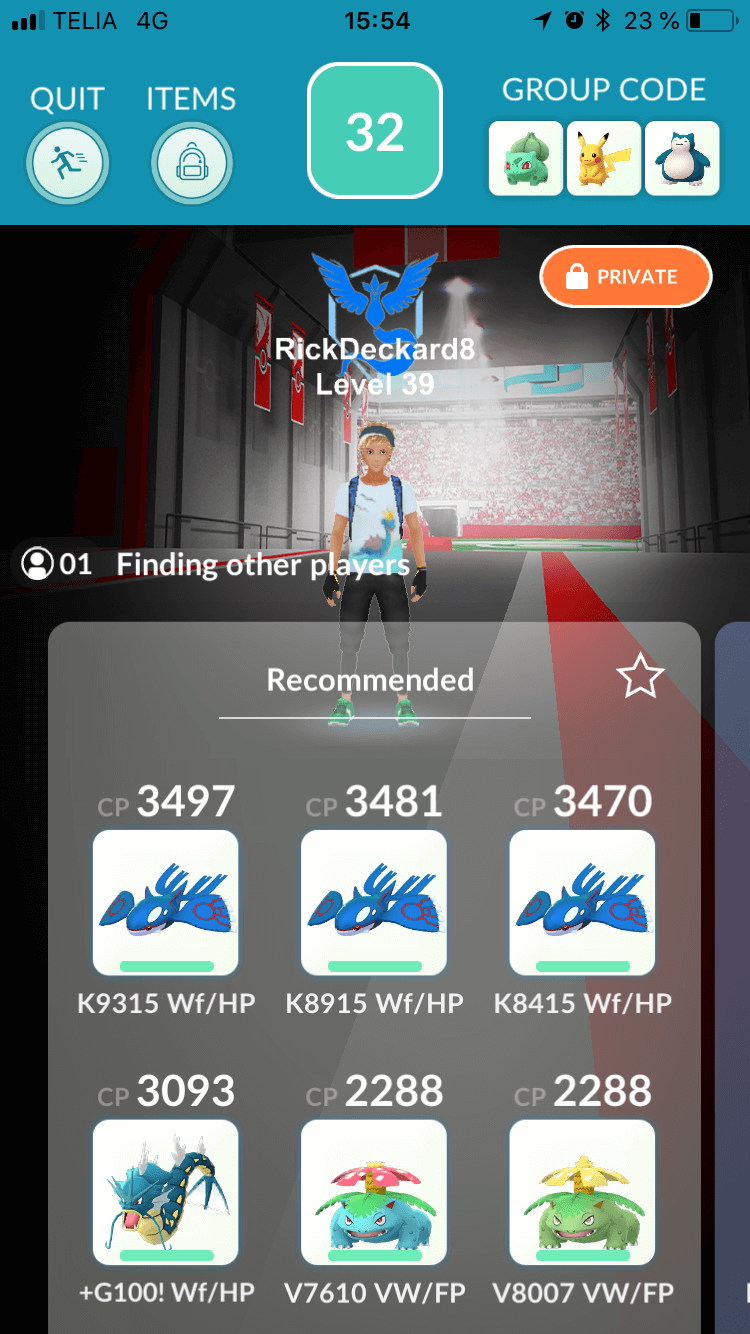Select Venusaur V7610 VW/FP
The width and height of the screenshot is (750, 1334).
[374, 1192]
